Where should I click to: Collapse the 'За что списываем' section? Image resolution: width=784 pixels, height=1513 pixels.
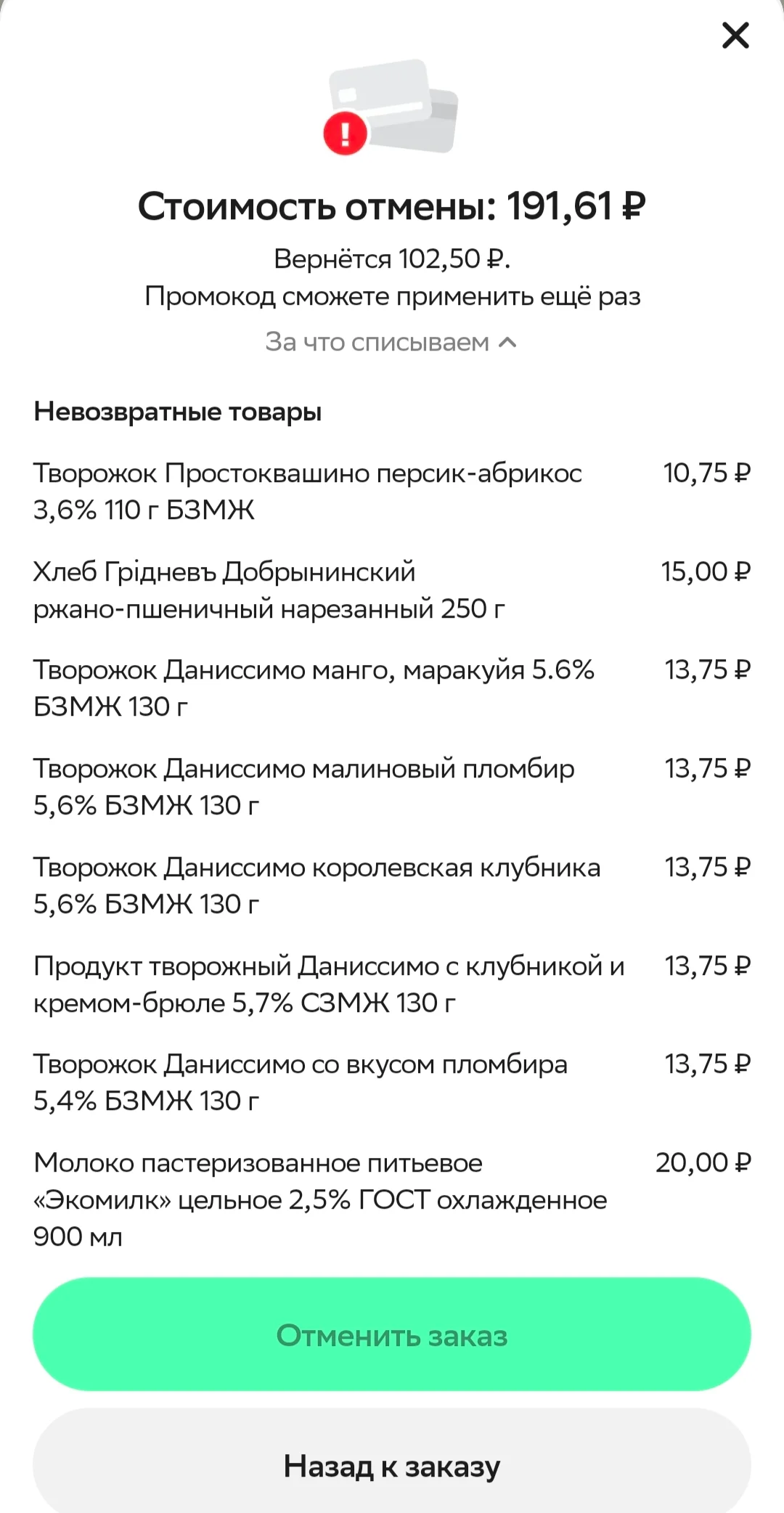(x=391, y=342)
